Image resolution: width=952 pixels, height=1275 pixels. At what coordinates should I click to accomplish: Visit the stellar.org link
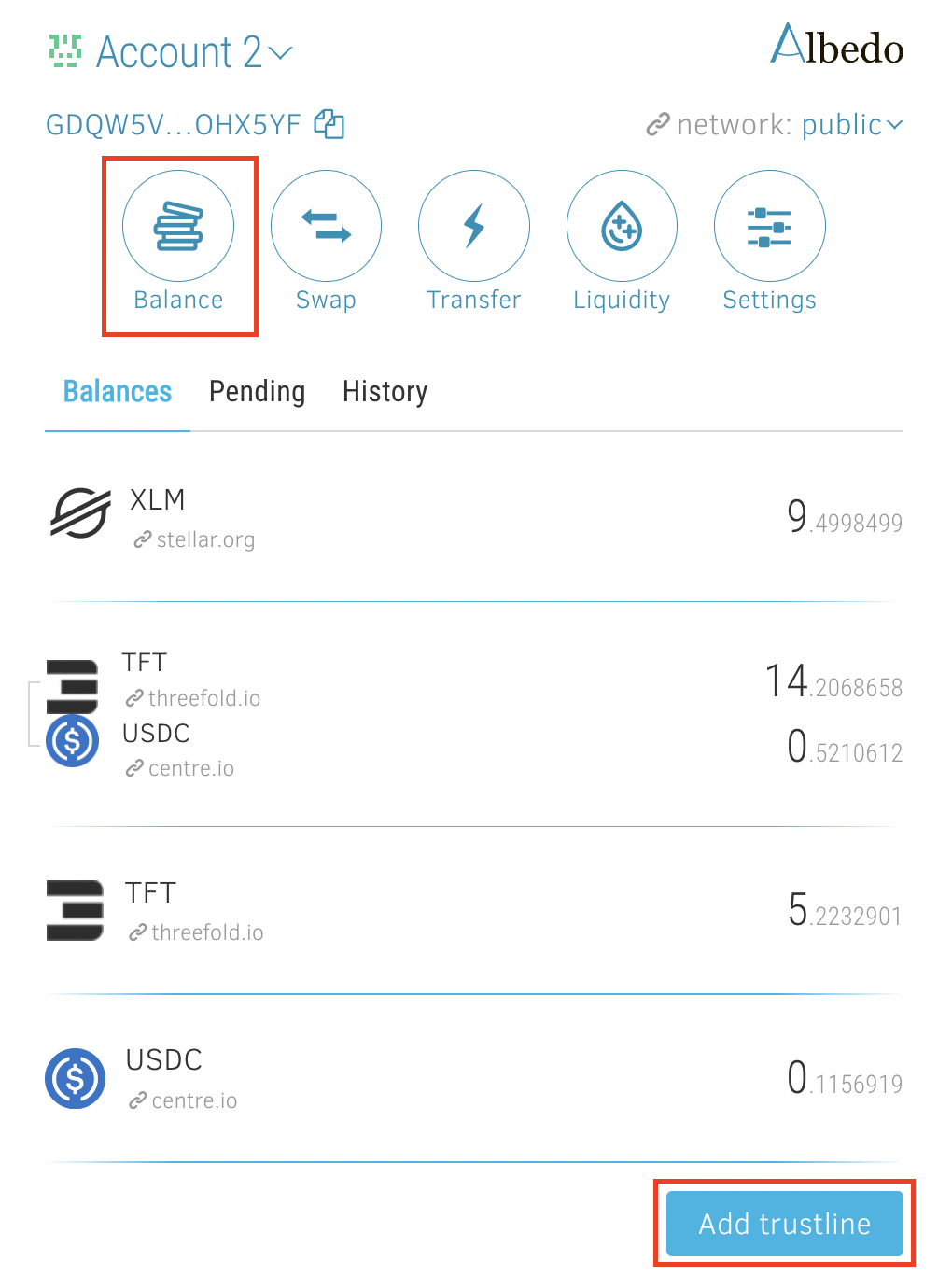pyautogui.click(x=204, y=539)
